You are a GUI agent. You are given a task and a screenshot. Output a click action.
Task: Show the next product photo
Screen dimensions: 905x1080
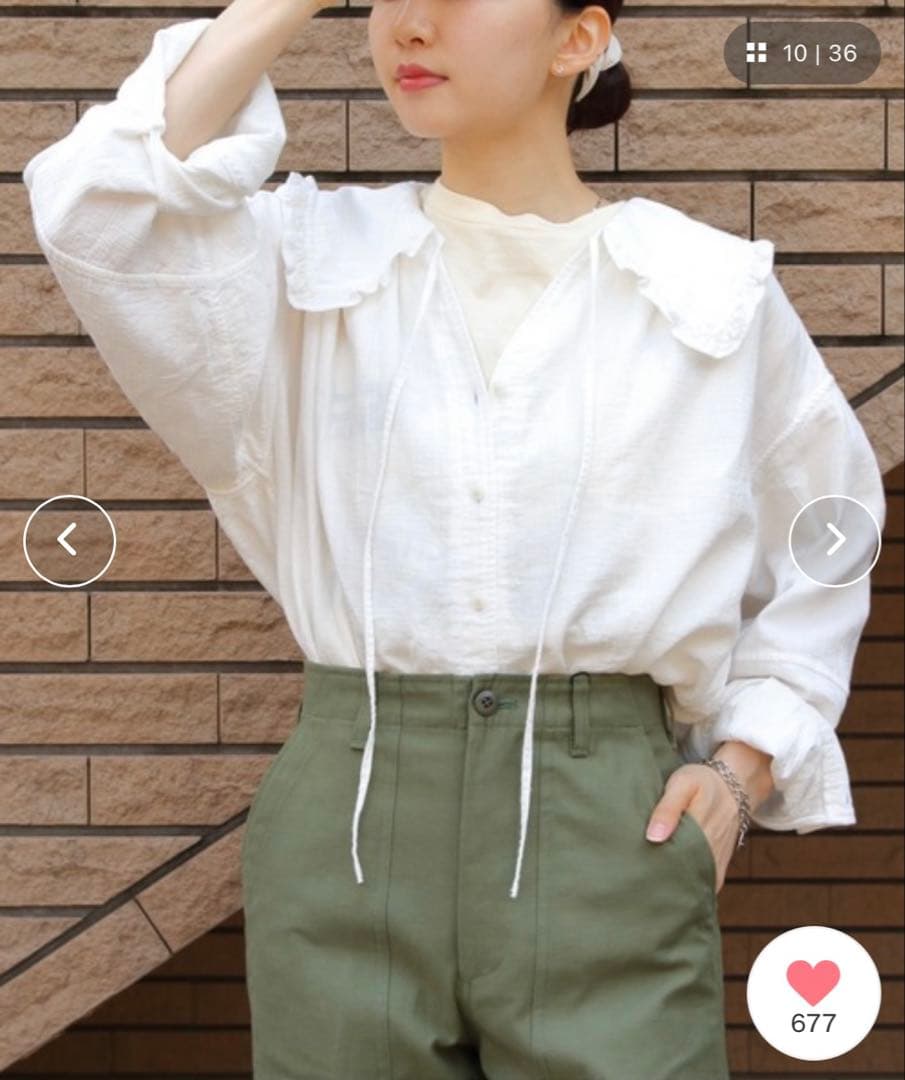(x=835, y=541)
